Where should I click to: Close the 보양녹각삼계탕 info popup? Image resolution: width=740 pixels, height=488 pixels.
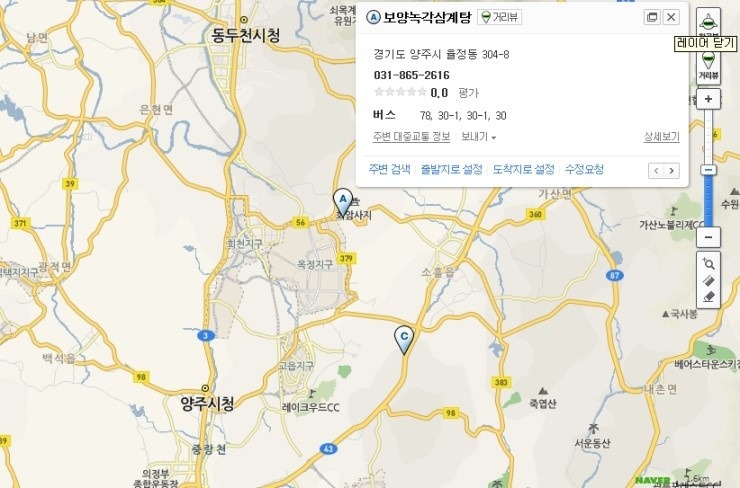coord(671,17)
